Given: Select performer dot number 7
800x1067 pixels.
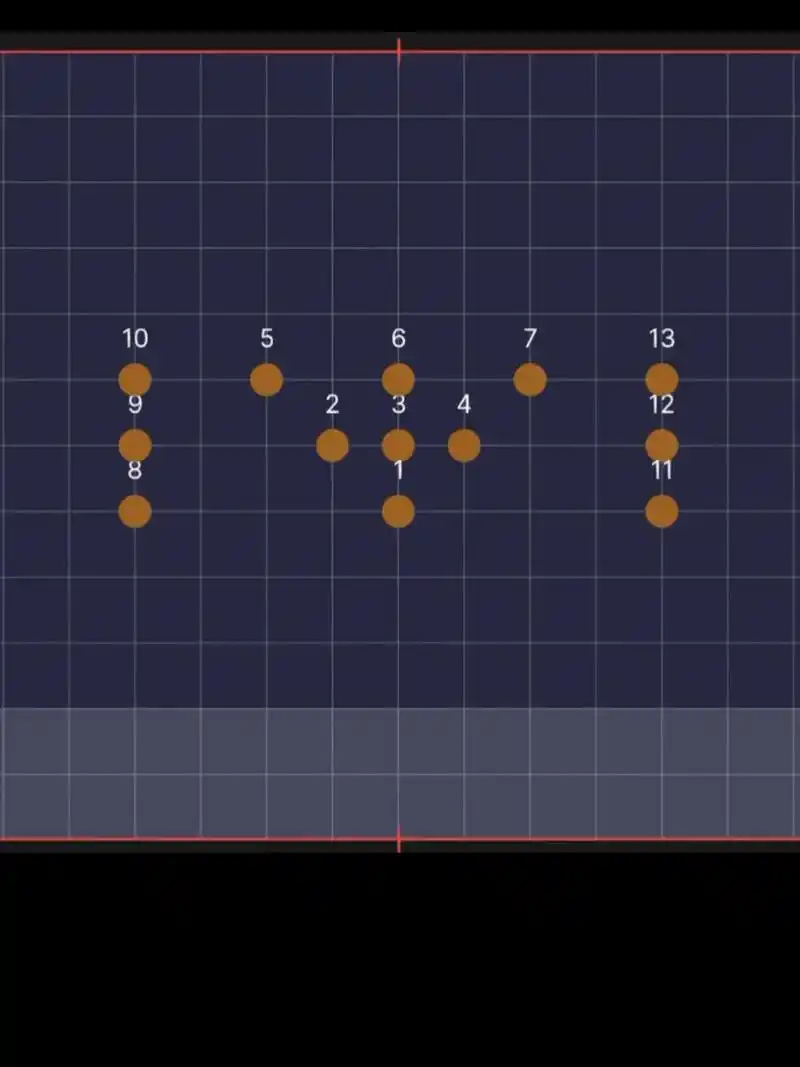Looking at the screenshot, I should (x=530, y=380).
